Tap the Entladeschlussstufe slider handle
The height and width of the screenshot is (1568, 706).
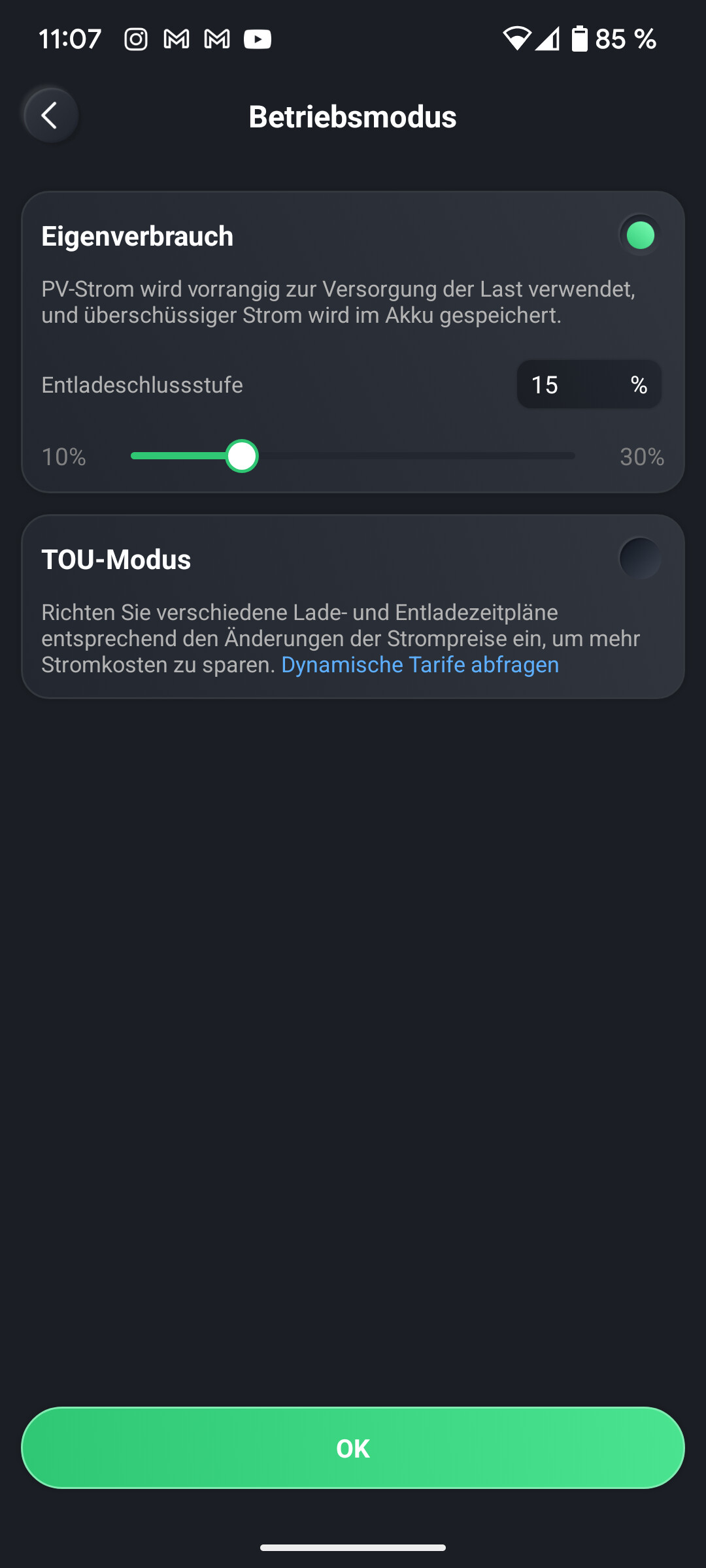click(242, 456)
